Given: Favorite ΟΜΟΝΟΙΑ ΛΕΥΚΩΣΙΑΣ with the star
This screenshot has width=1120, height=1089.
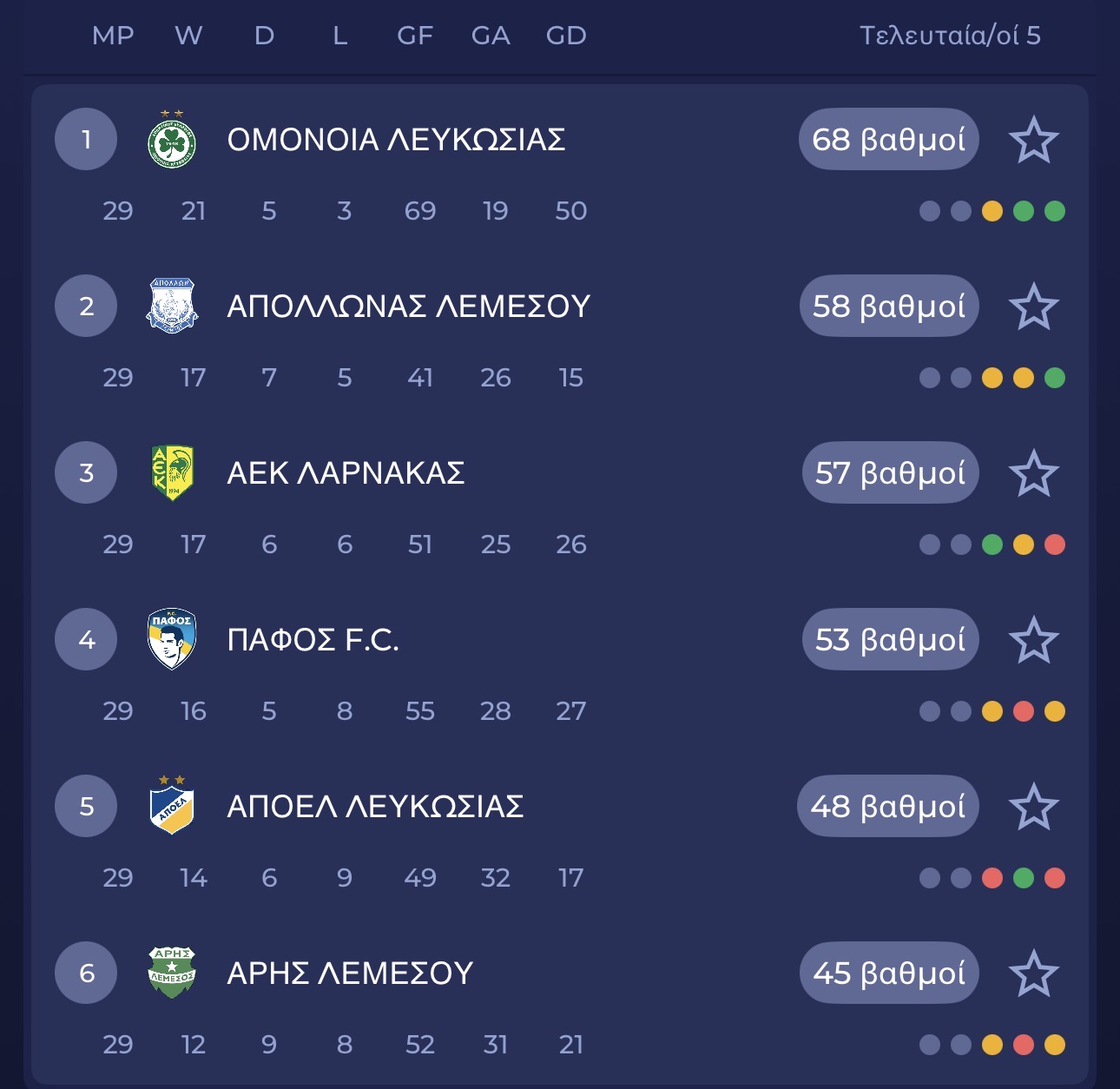Looking at the screenshot, I should coord(1033,140).
